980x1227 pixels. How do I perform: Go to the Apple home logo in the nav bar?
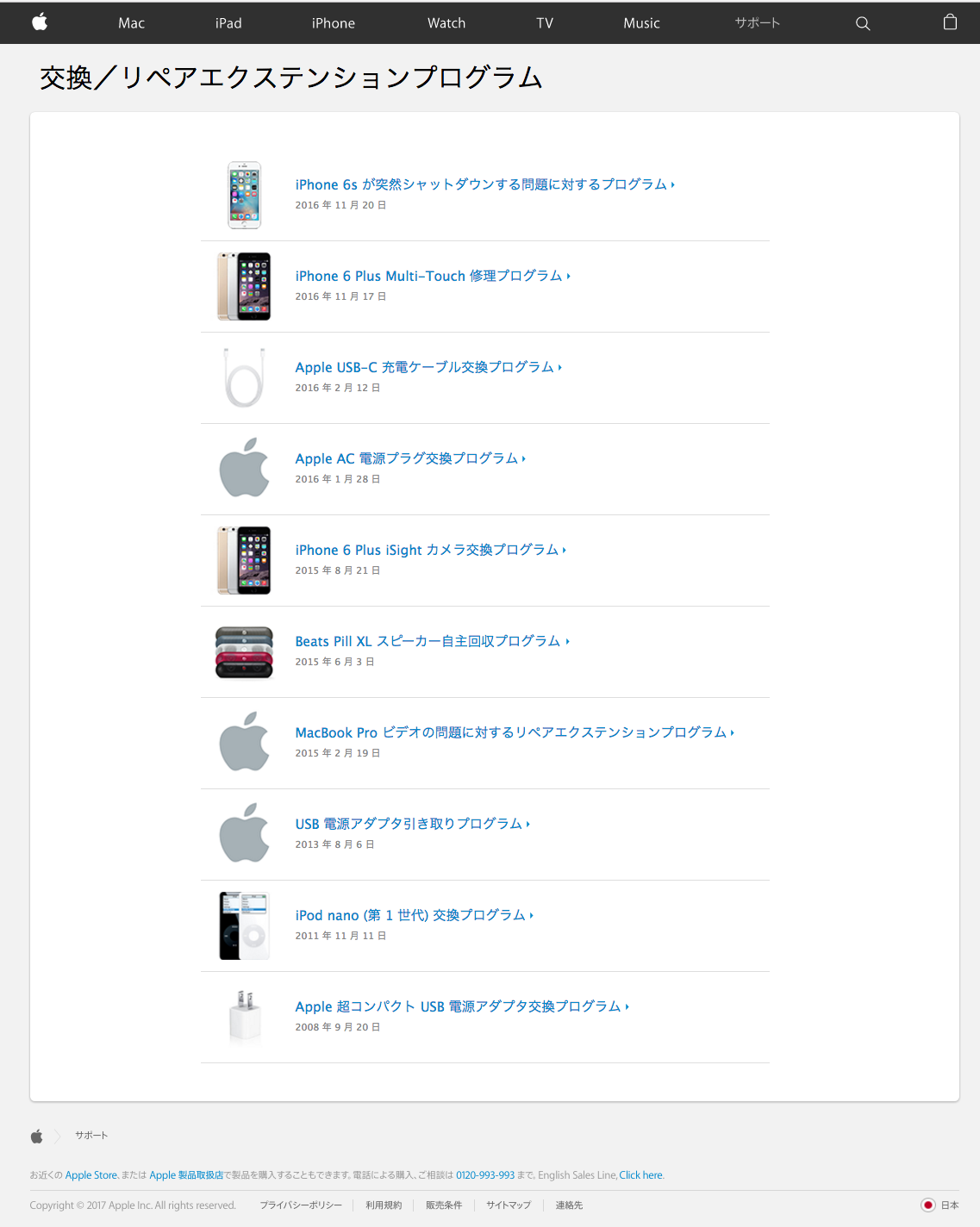click(x=40, y=22)
